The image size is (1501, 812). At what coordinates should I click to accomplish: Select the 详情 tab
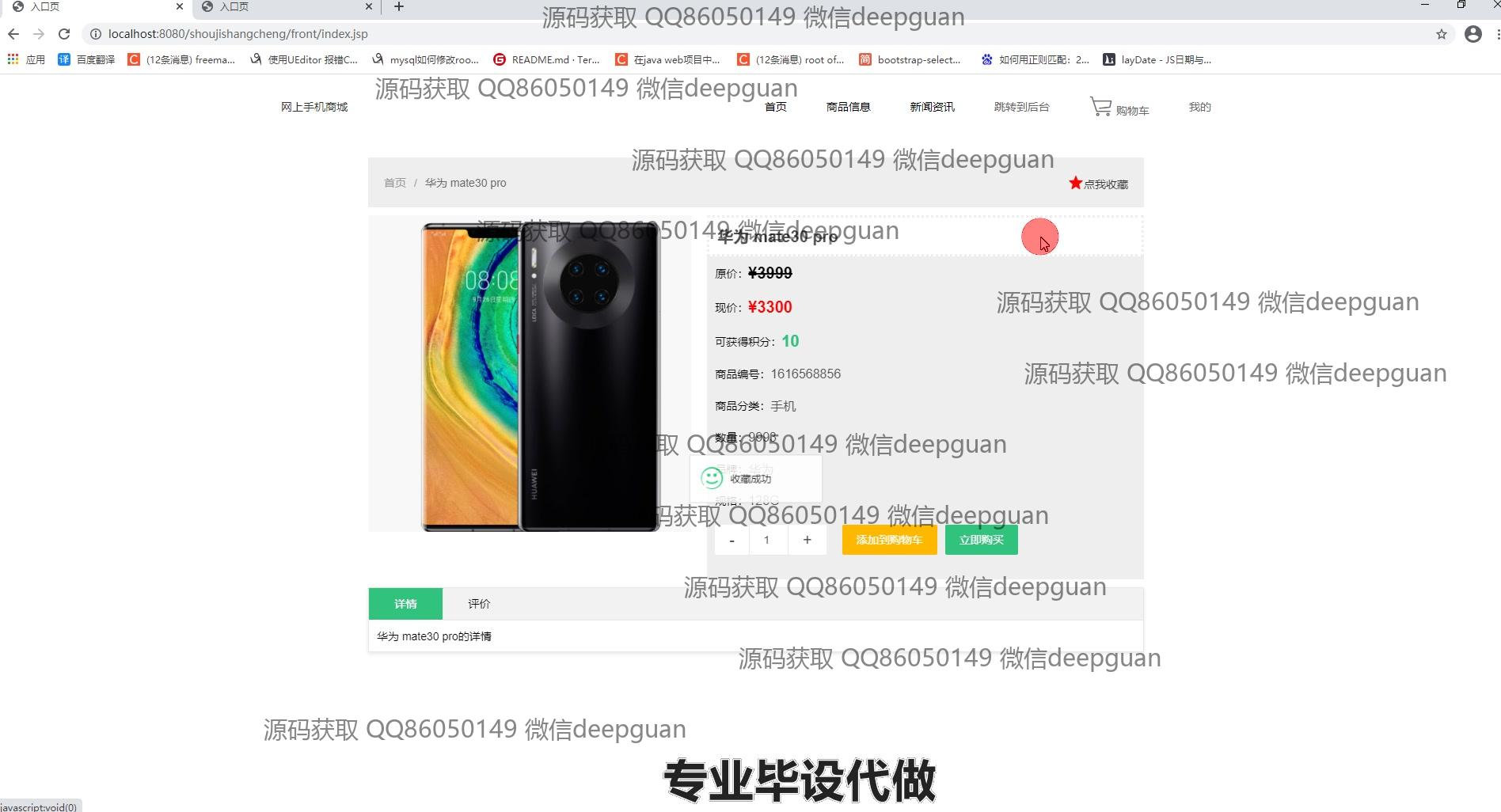(405, 604)
